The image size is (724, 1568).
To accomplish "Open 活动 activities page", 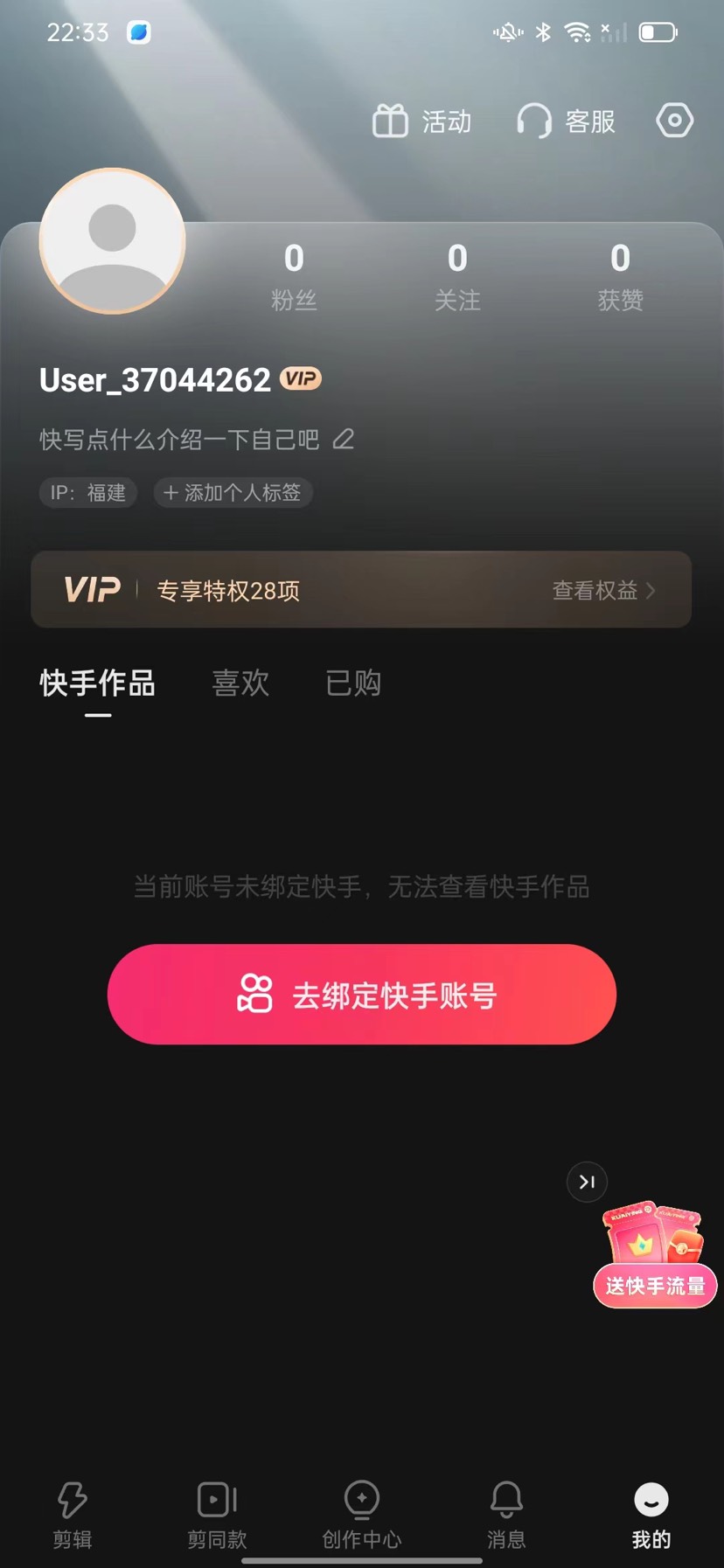I will (422, 121).
